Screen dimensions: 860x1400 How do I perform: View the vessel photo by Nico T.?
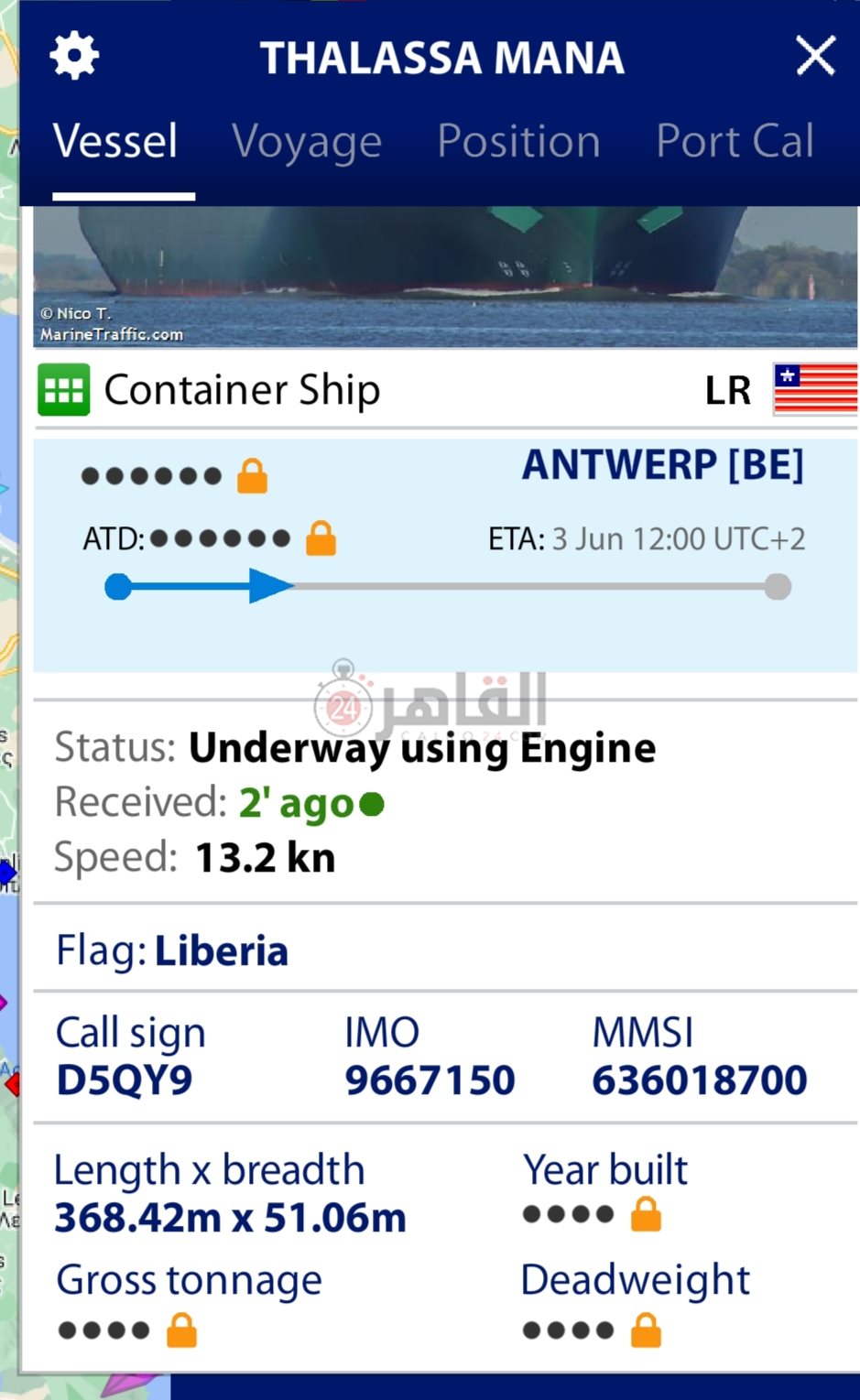point(445,277)
